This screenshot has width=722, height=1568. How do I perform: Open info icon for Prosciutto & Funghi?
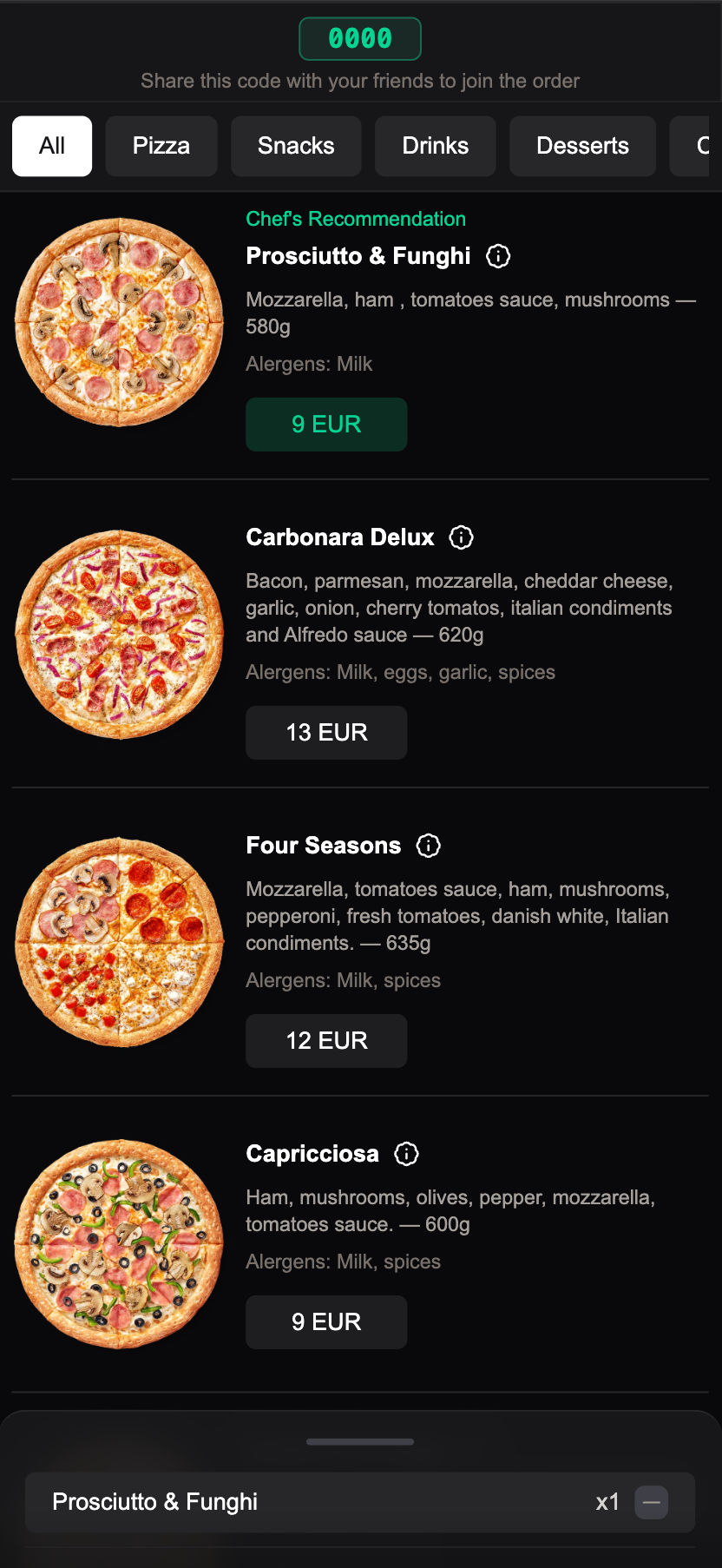[x=497, y=256]
